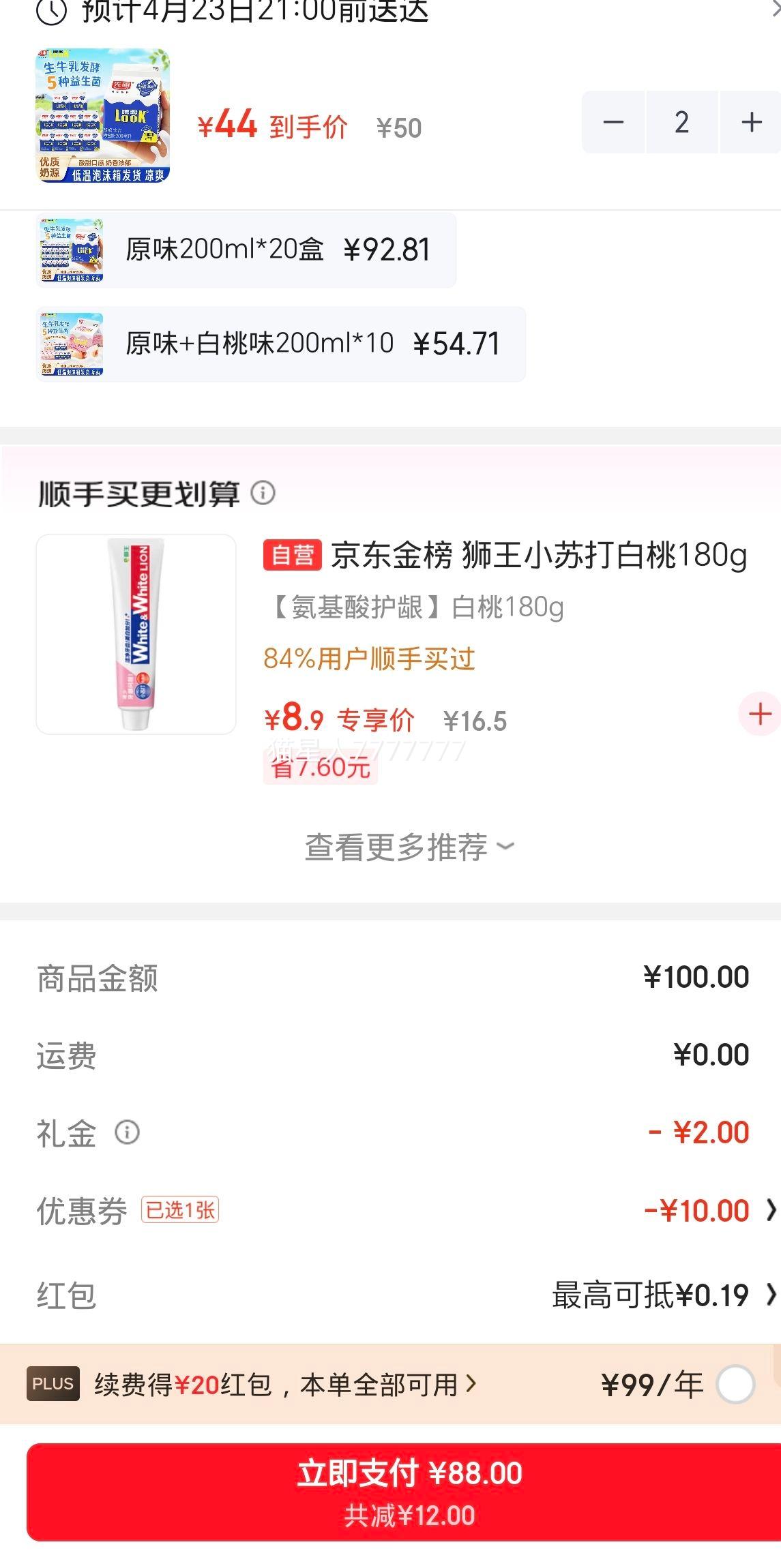781x1568 pixels.
Task: Click the 礼金 info icon
Action: coord(126,1132)
